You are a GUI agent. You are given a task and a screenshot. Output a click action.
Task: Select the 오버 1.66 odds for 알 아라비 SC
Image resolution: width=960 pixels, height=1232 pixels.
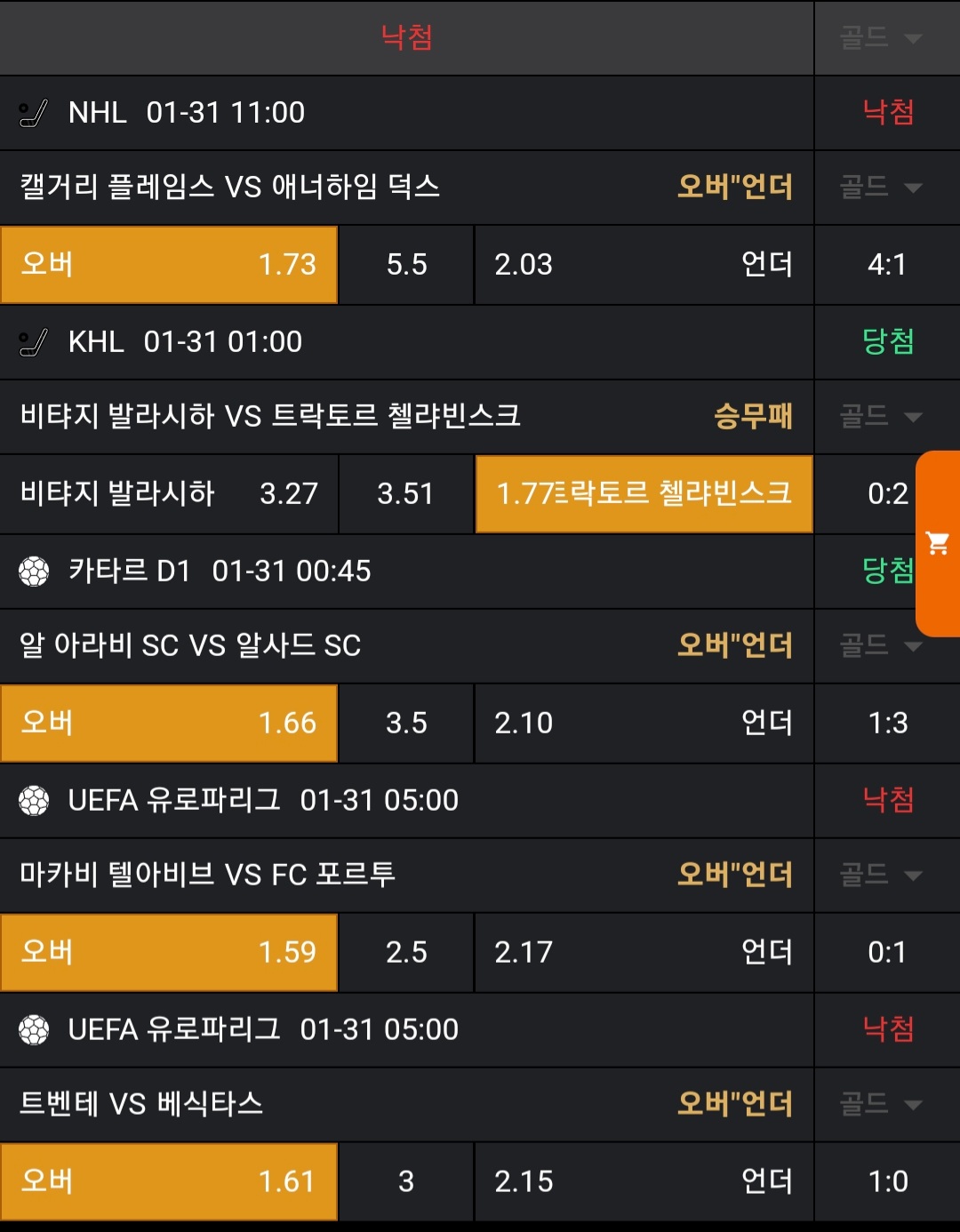pos(169,724)
